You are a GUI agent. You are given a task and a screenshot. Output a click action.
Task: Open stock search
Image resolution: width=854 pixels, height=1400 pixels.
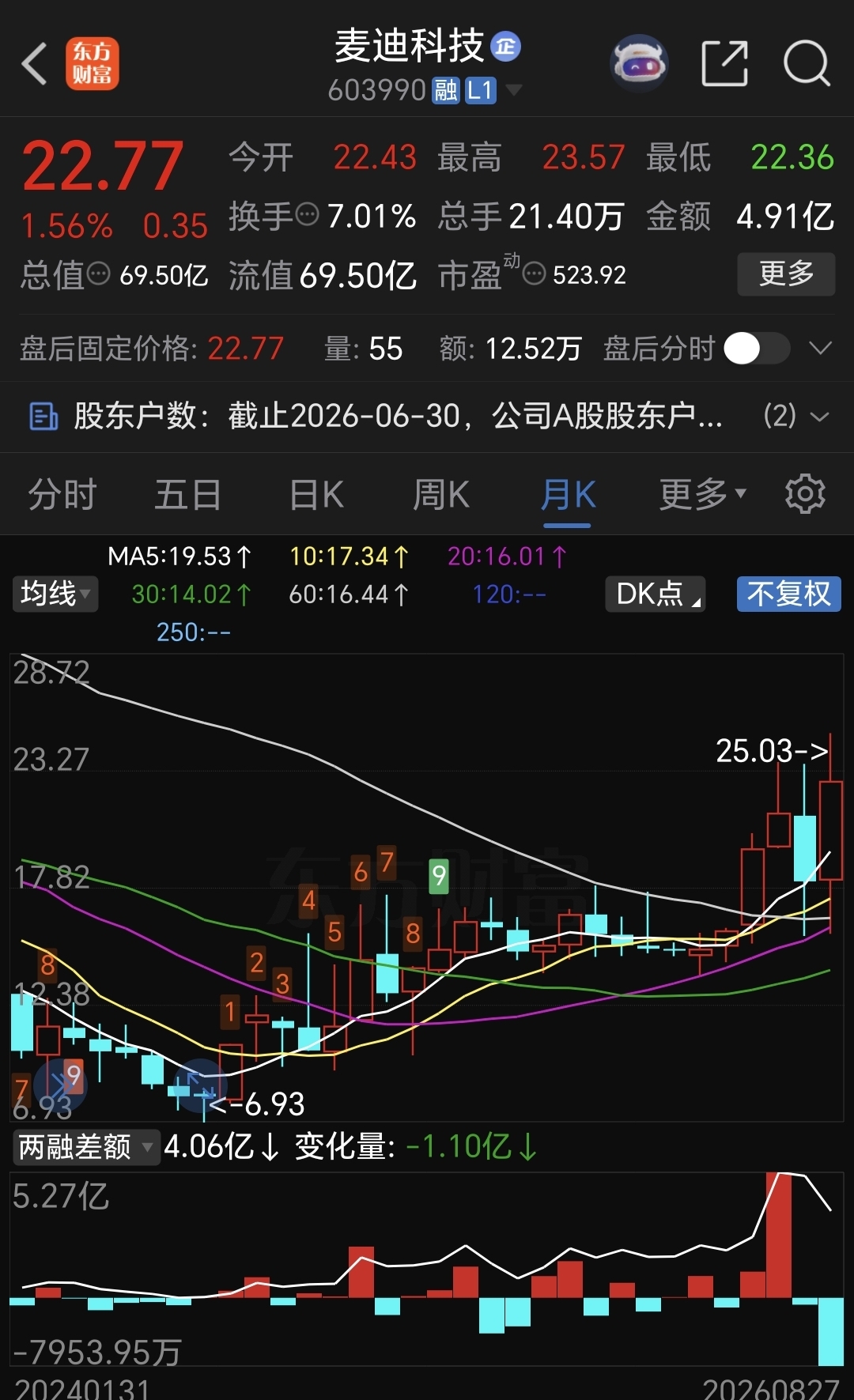807,63
